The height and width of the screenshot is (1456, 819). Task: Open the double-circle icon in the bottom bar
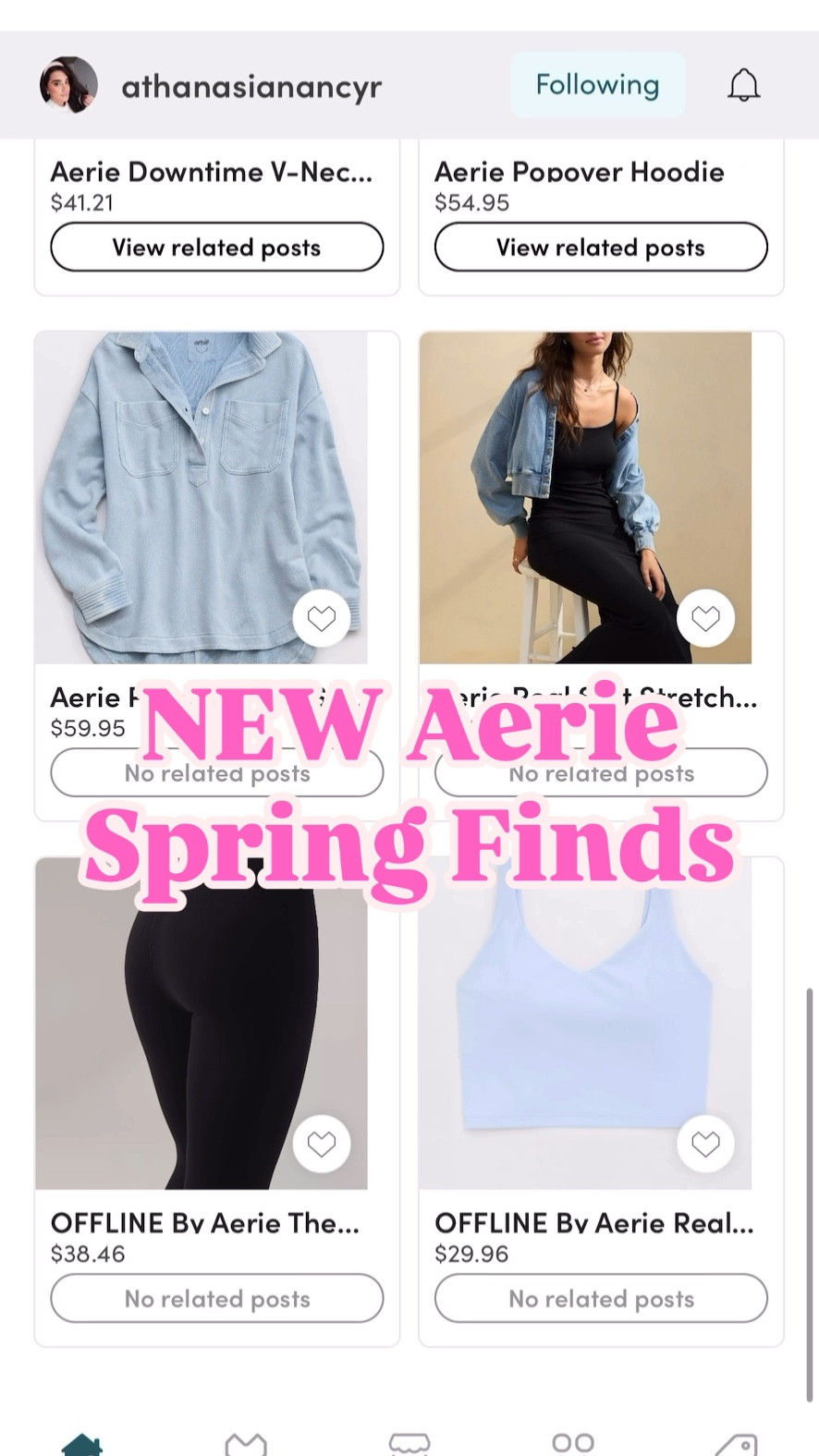pyautogui.click(x=572, y=1441)
